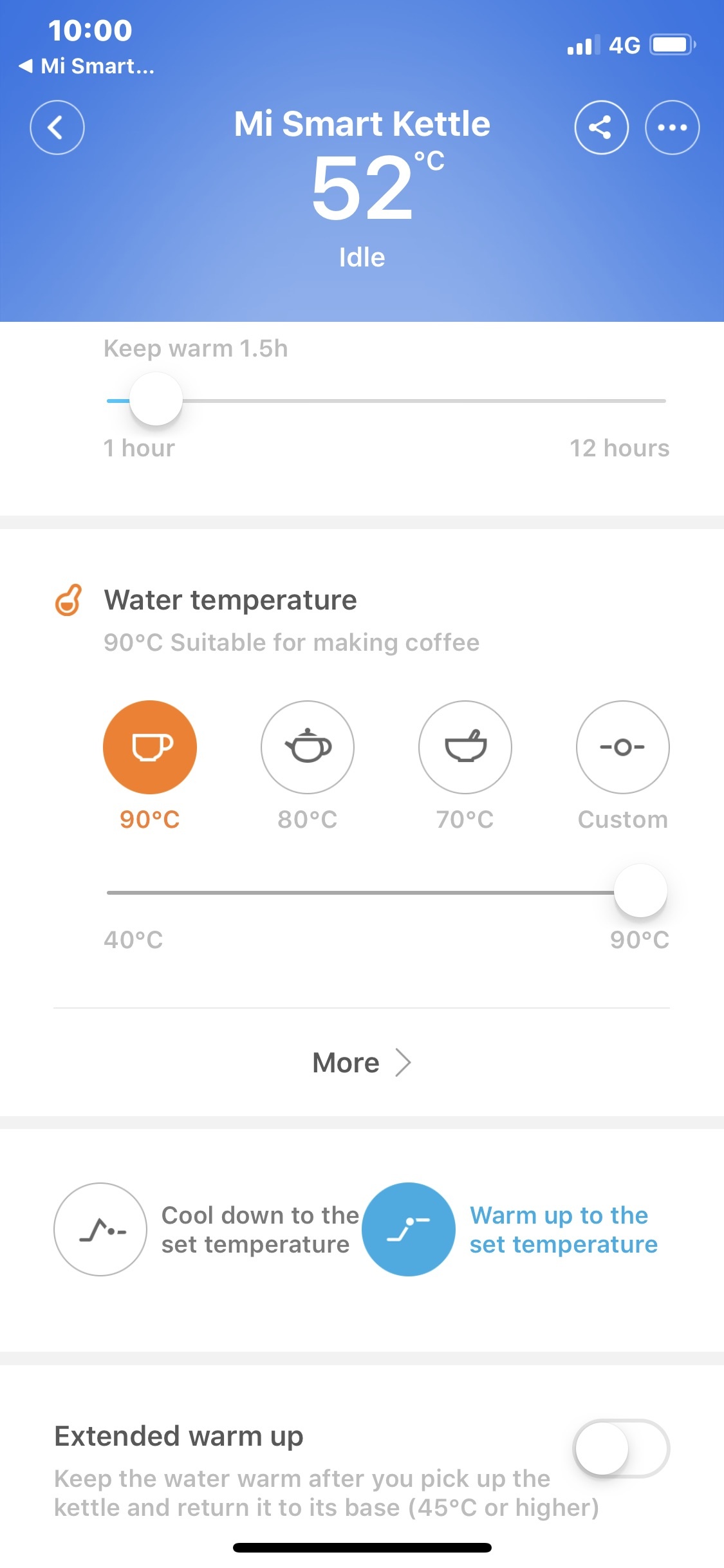Go back from Mi Smart Kettle
This screenshot has height=1568, width=724.
click(57, 127)
